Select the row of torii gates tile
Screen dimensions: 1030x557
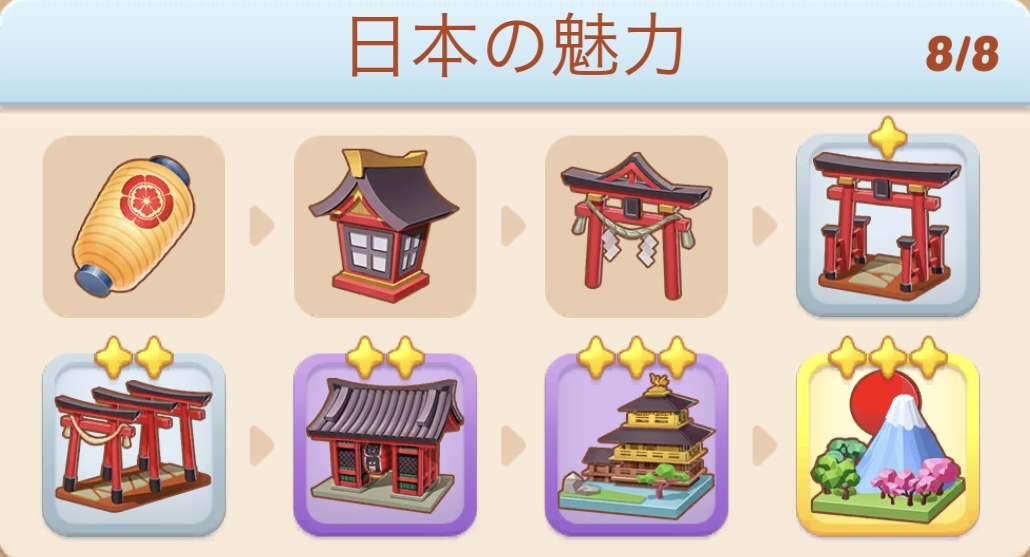133,443
